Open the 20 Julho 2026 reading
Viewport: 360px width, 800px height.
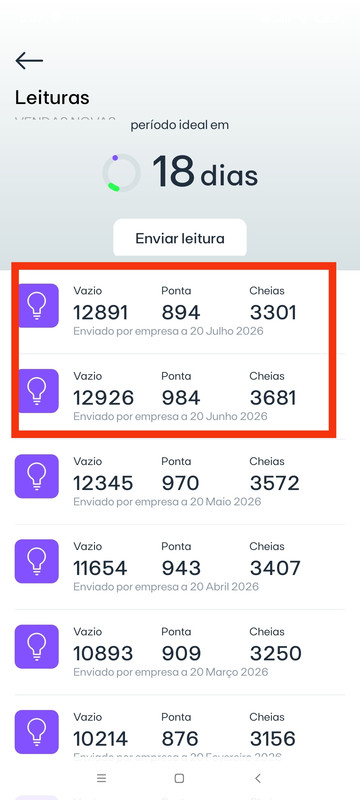[x=180, y=311]
